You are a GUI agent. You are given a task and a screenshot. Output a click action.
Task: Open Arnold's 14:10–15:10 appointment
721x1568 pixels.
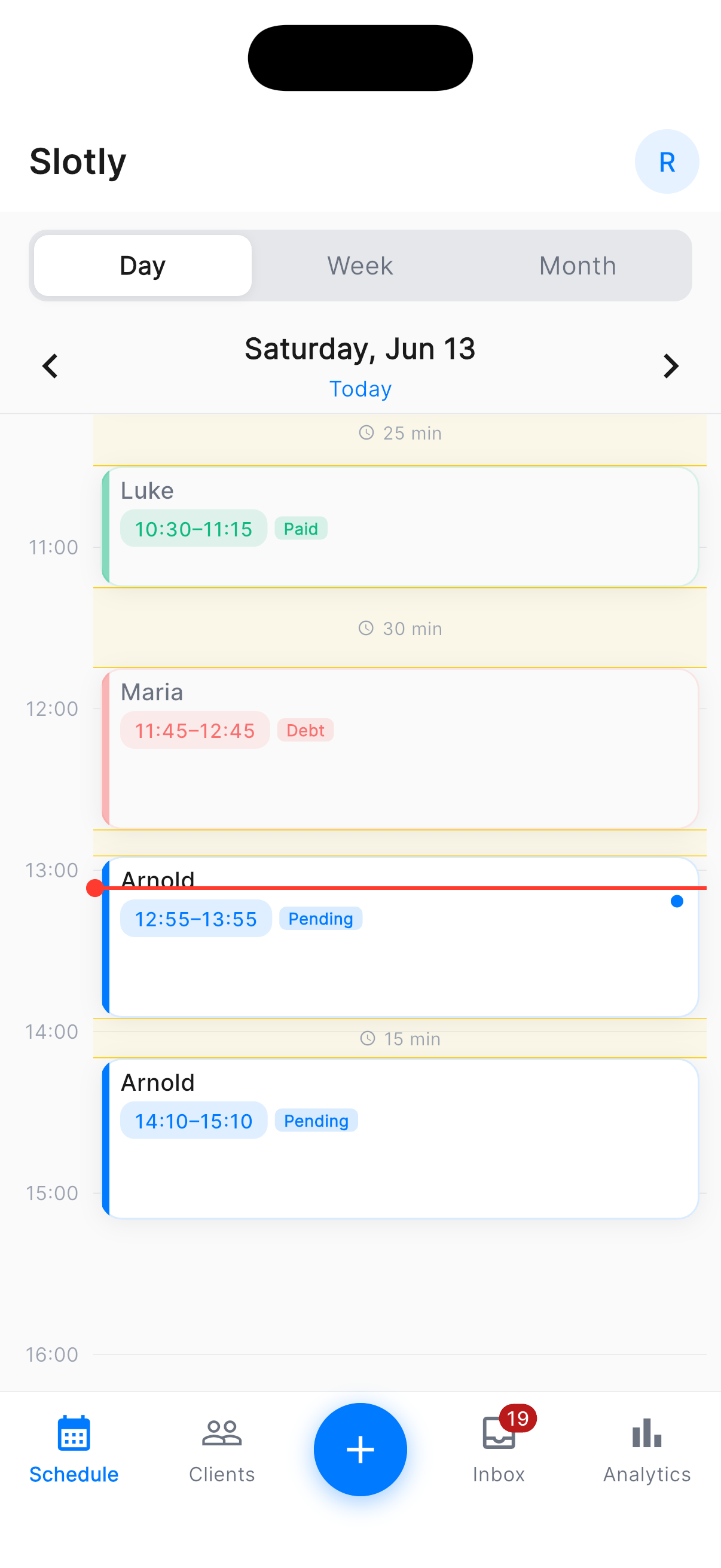point(400,1138)
